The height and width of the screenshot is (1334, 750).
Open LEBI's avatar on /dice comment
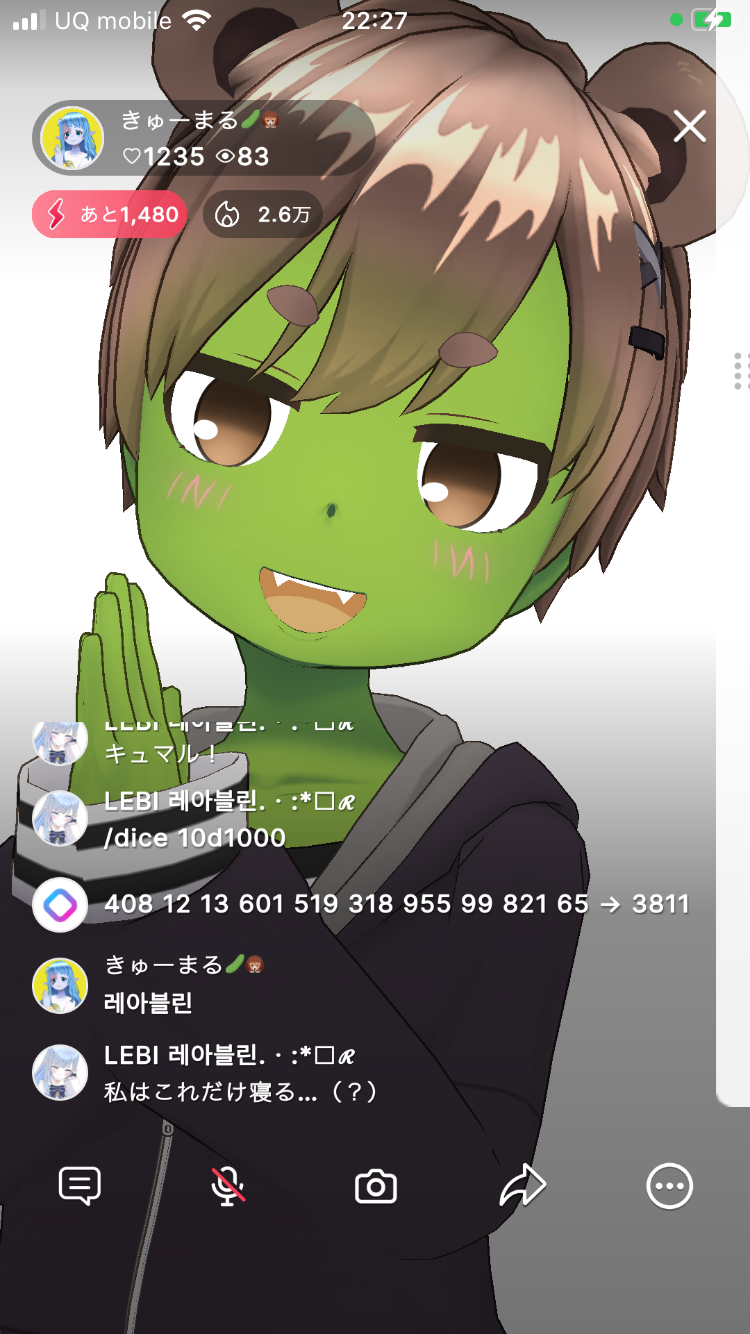click(x=60, y=818)
